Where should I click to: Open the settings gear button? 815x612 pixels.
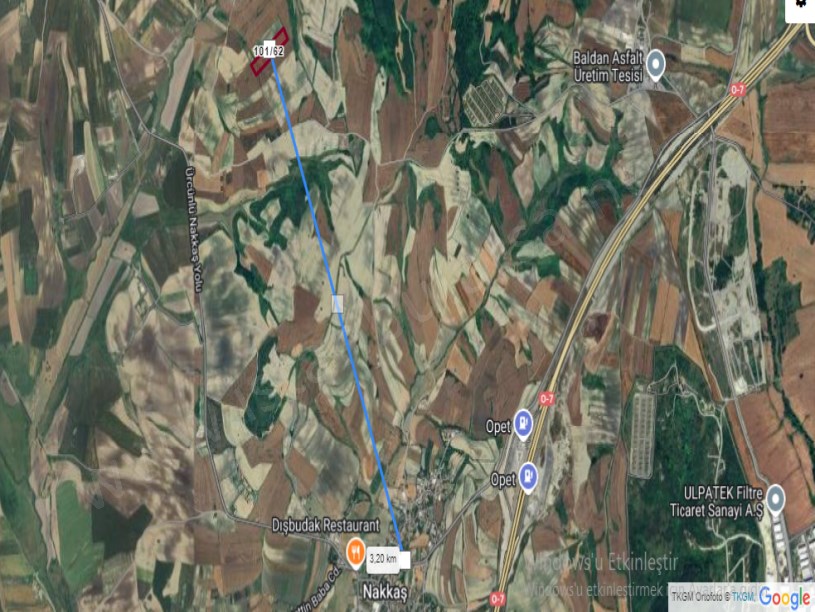(800, 5)
